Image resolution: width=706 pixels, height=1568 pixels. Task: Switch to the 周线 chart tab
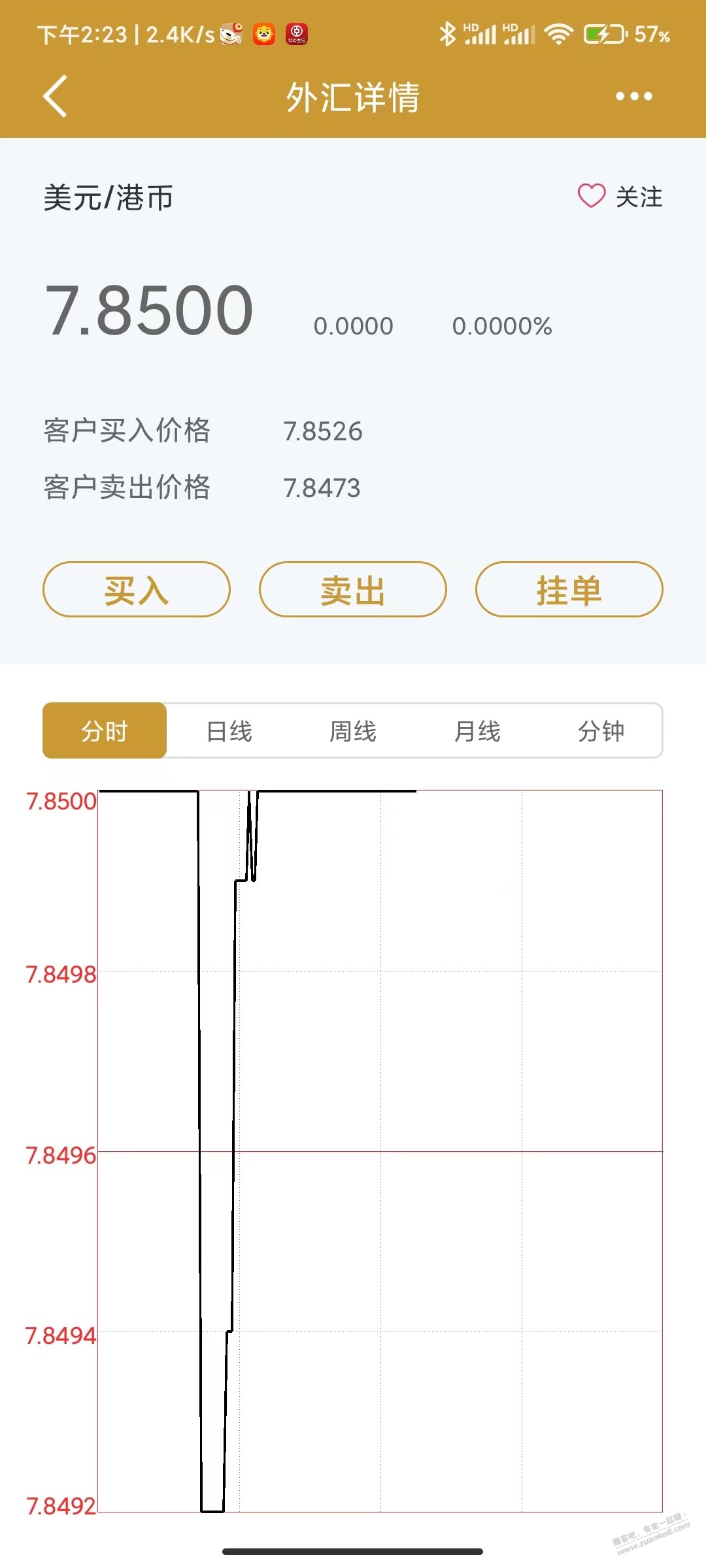click(353, 730)
